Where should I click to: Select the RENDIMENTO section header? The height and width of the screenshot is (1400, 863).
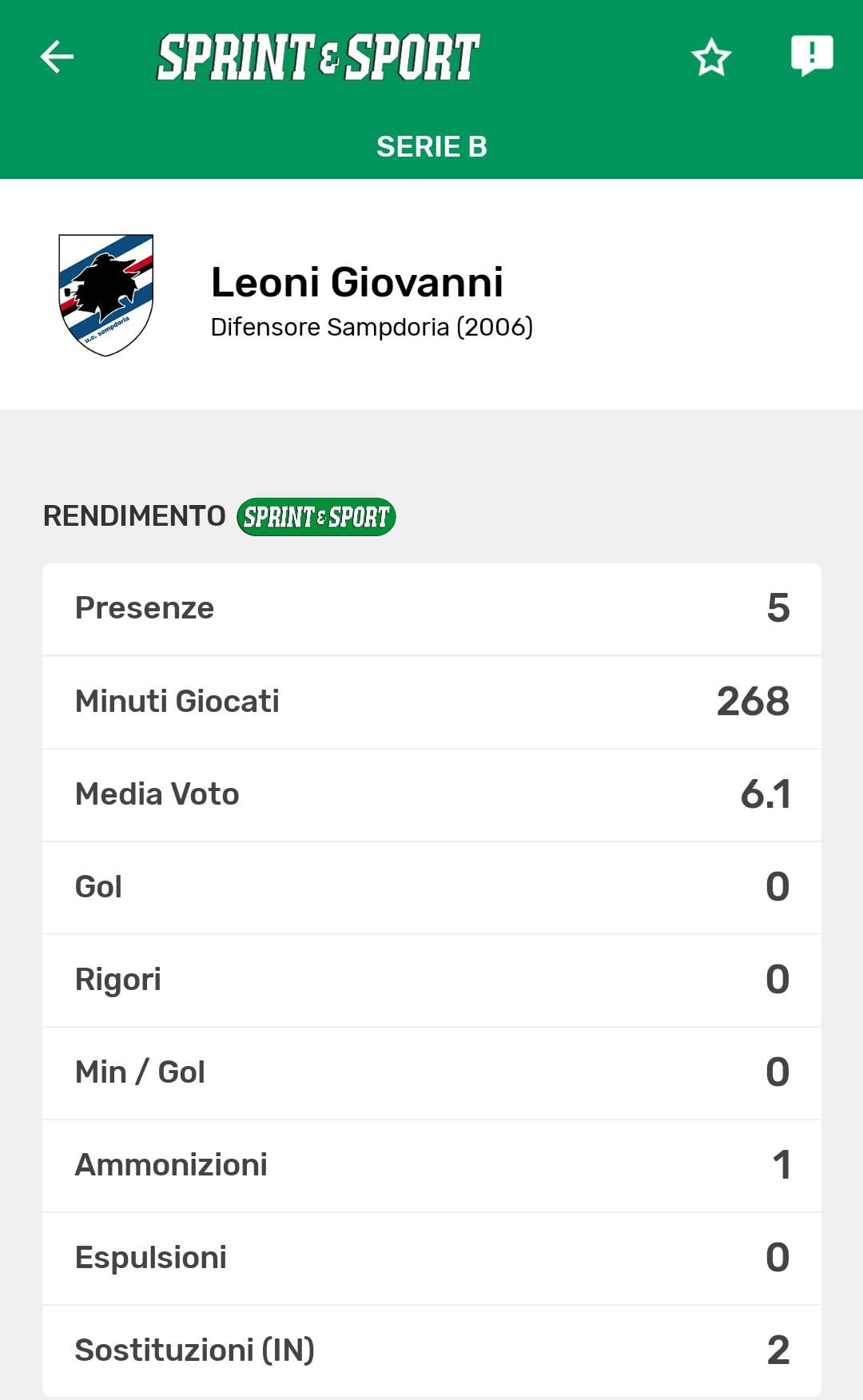click(x=133, y=515)
